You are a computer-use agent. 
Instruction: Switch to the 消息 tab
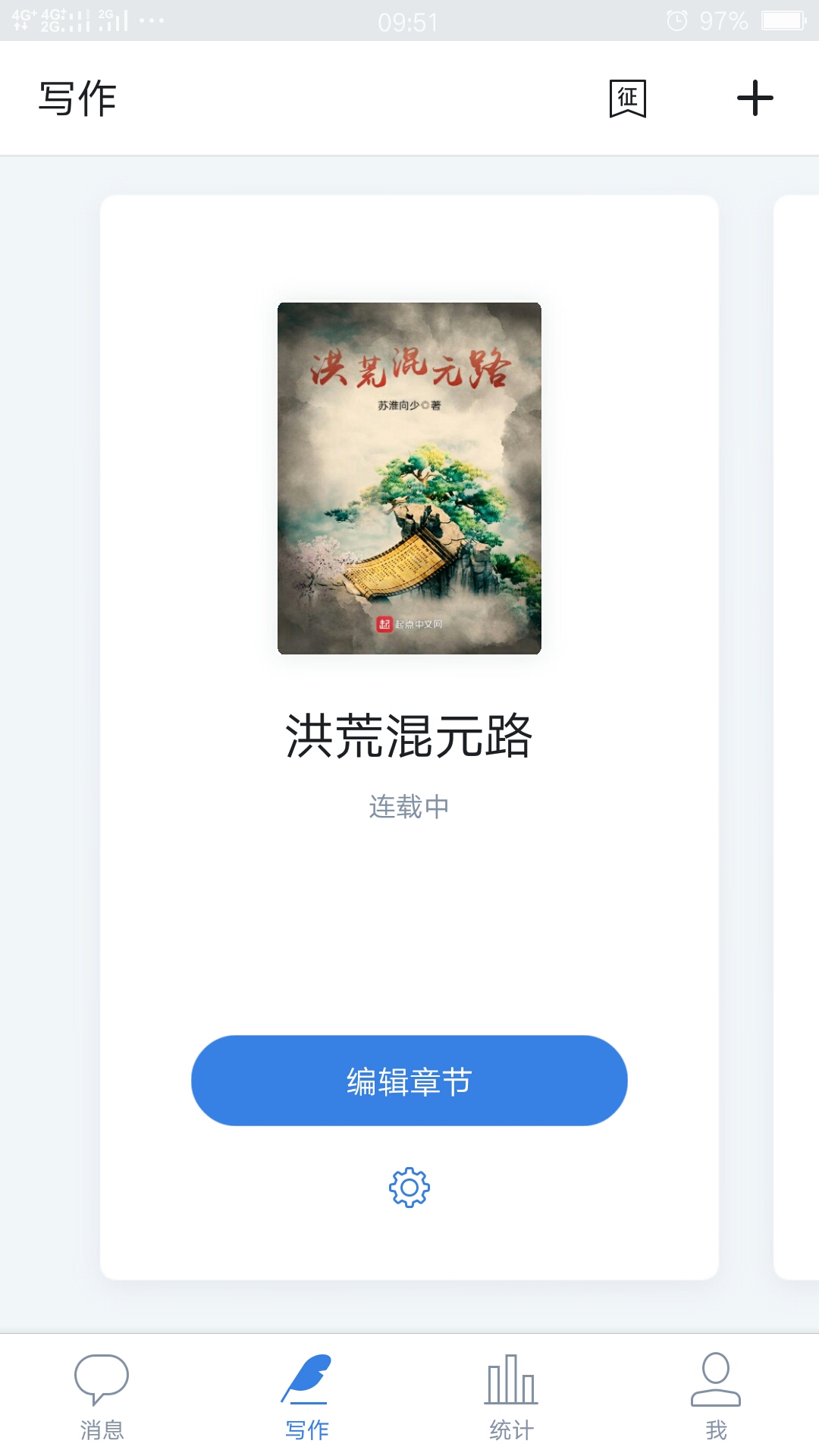(102, 1395)
